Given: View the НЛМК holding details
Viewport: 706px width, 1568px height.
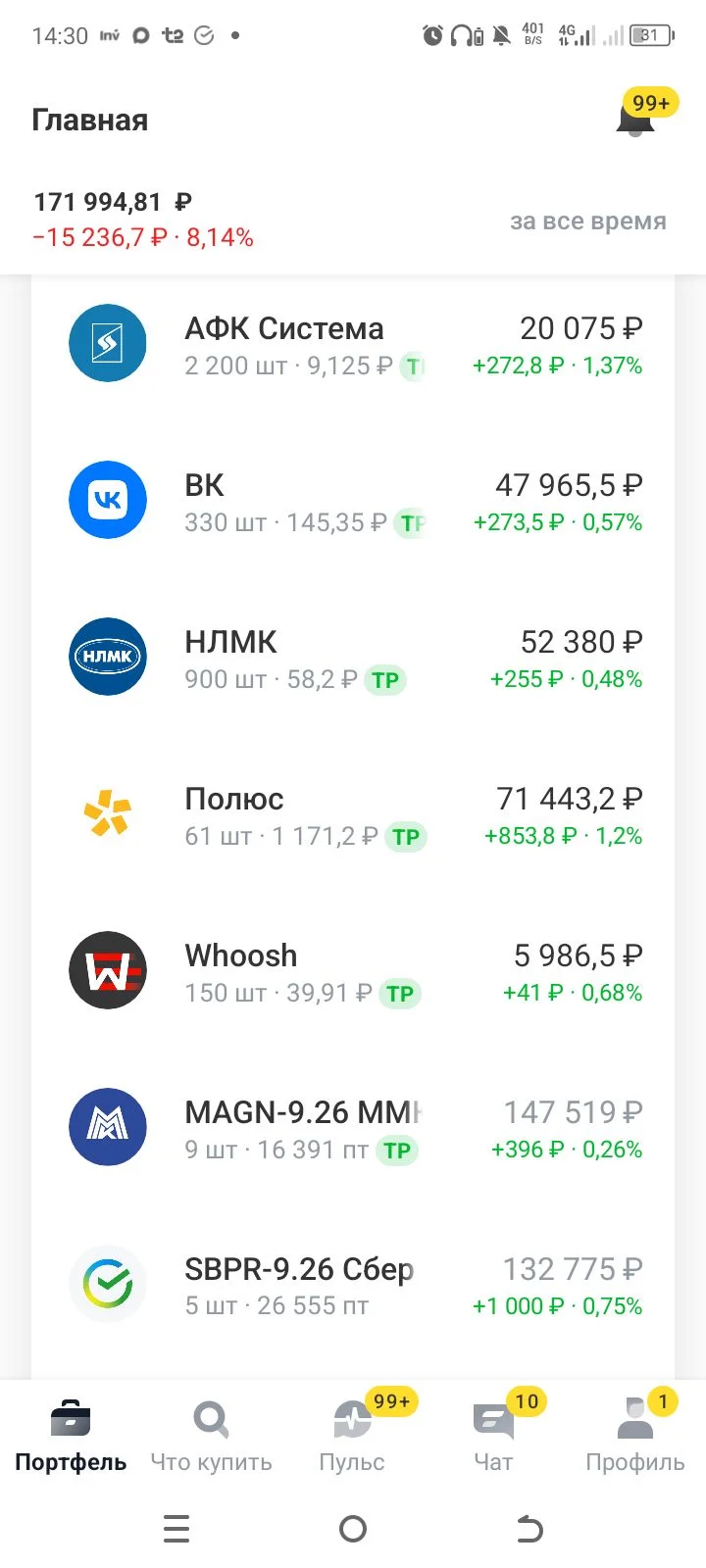Looking at the screenshot, I should click(353, 658).
